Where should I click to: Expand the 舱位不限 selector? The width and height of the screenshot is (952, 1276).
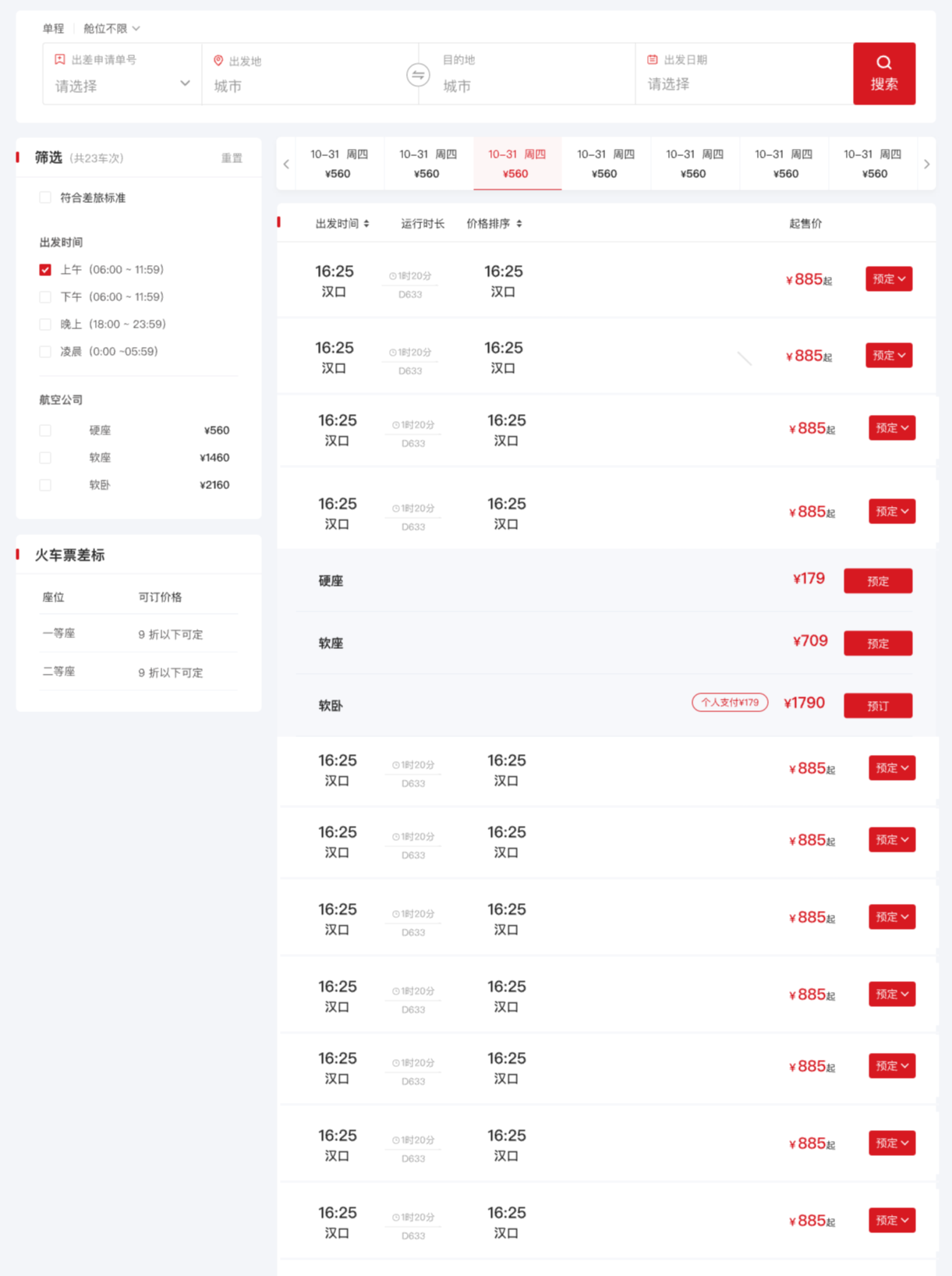[x=111, y=28]
